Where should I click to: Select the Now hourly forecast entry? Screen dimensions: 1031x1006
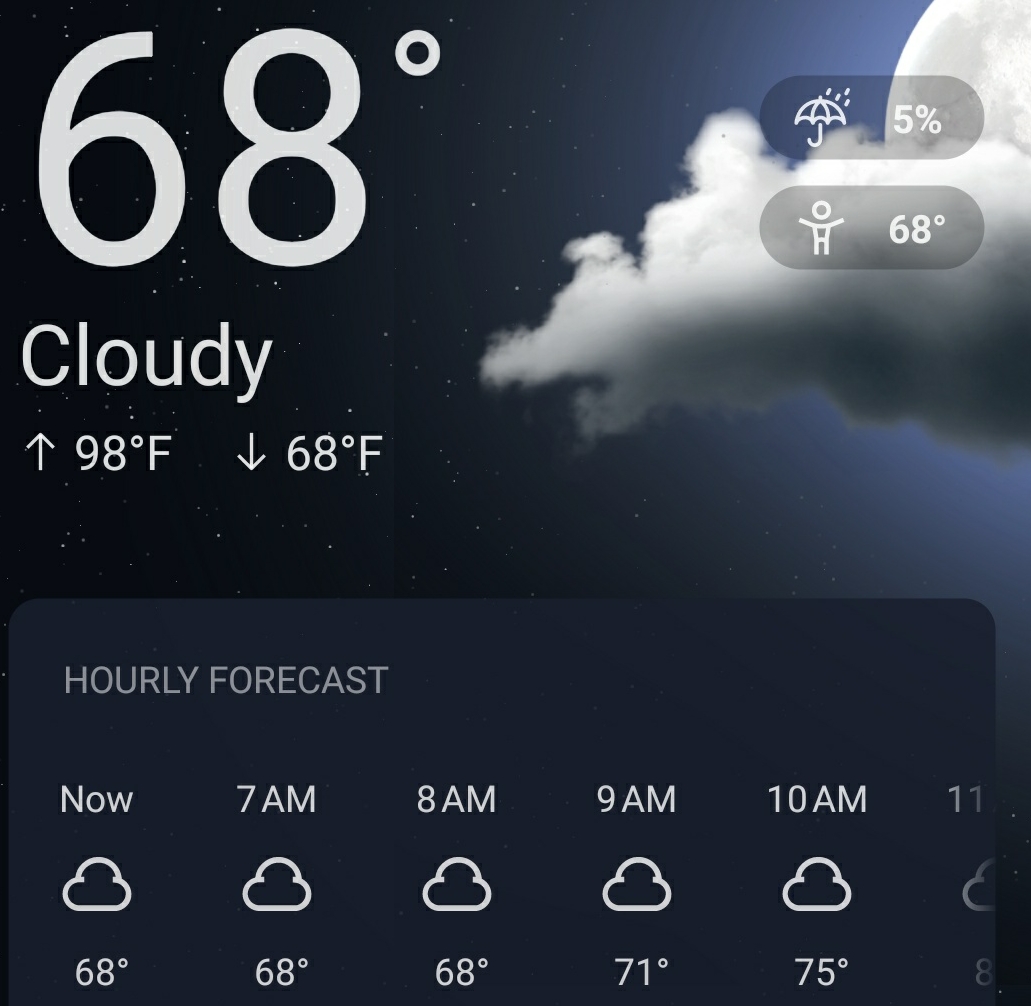click(x=97, y=885)
